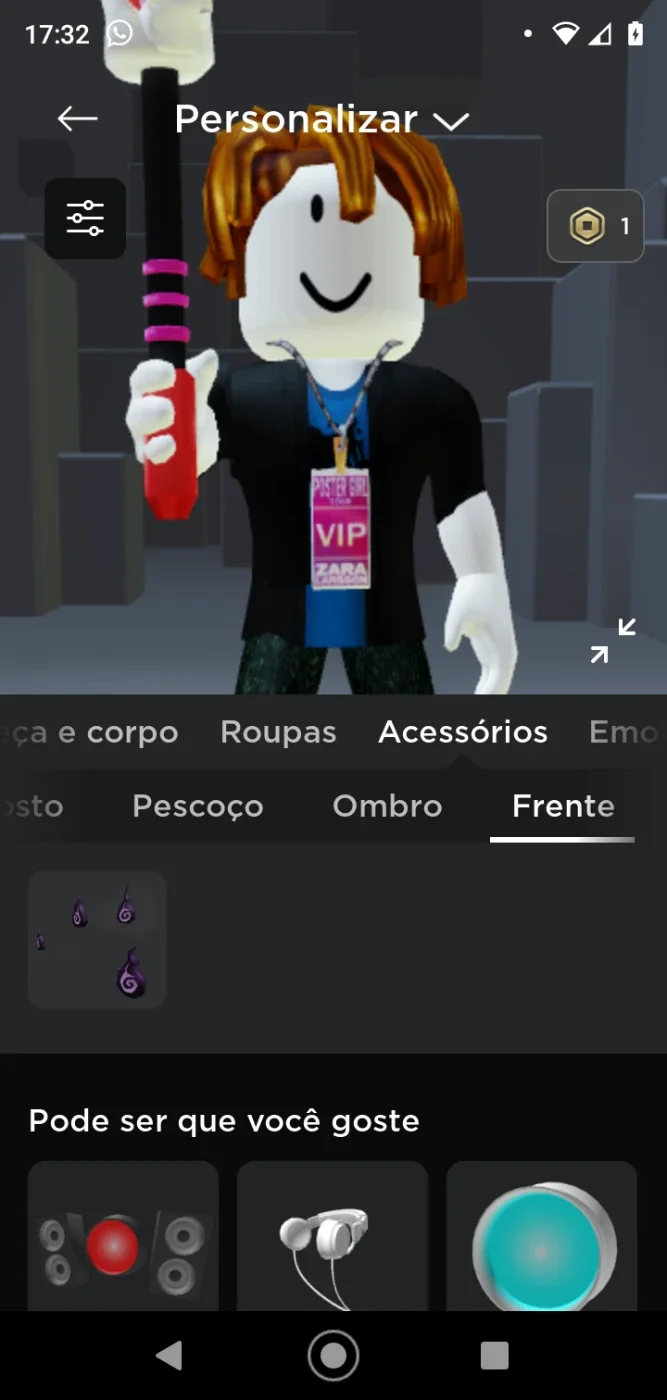Select the Acessórios tab
Screen dimensions: 667x1400
(463, 732)
